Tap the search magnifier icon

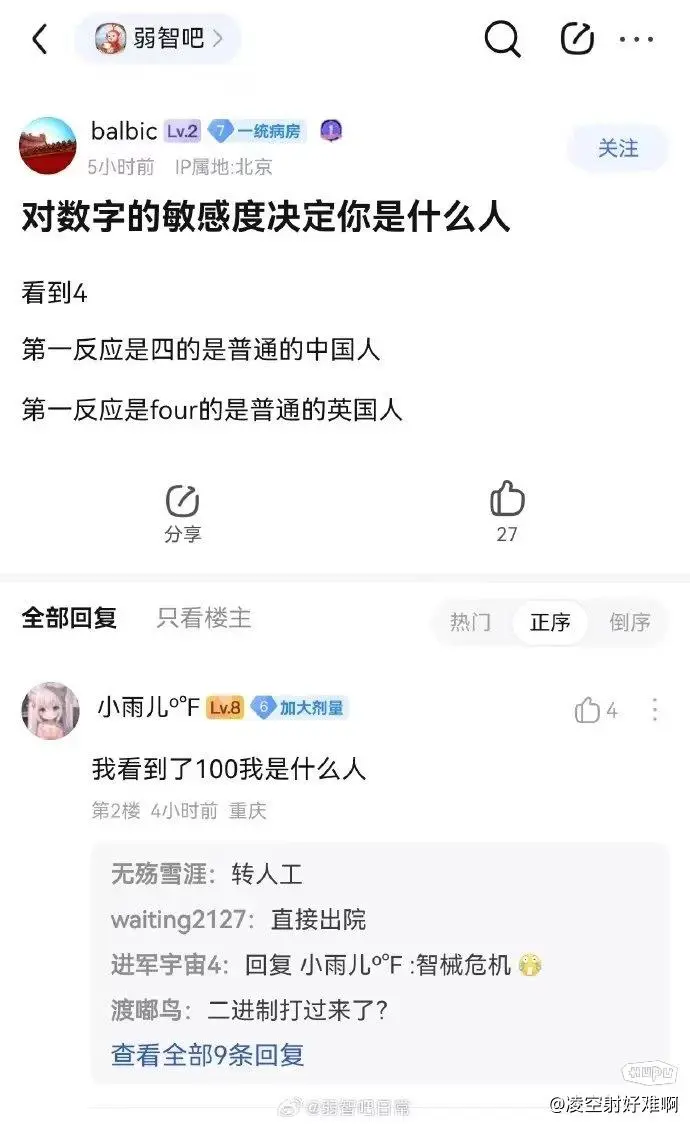502,39
